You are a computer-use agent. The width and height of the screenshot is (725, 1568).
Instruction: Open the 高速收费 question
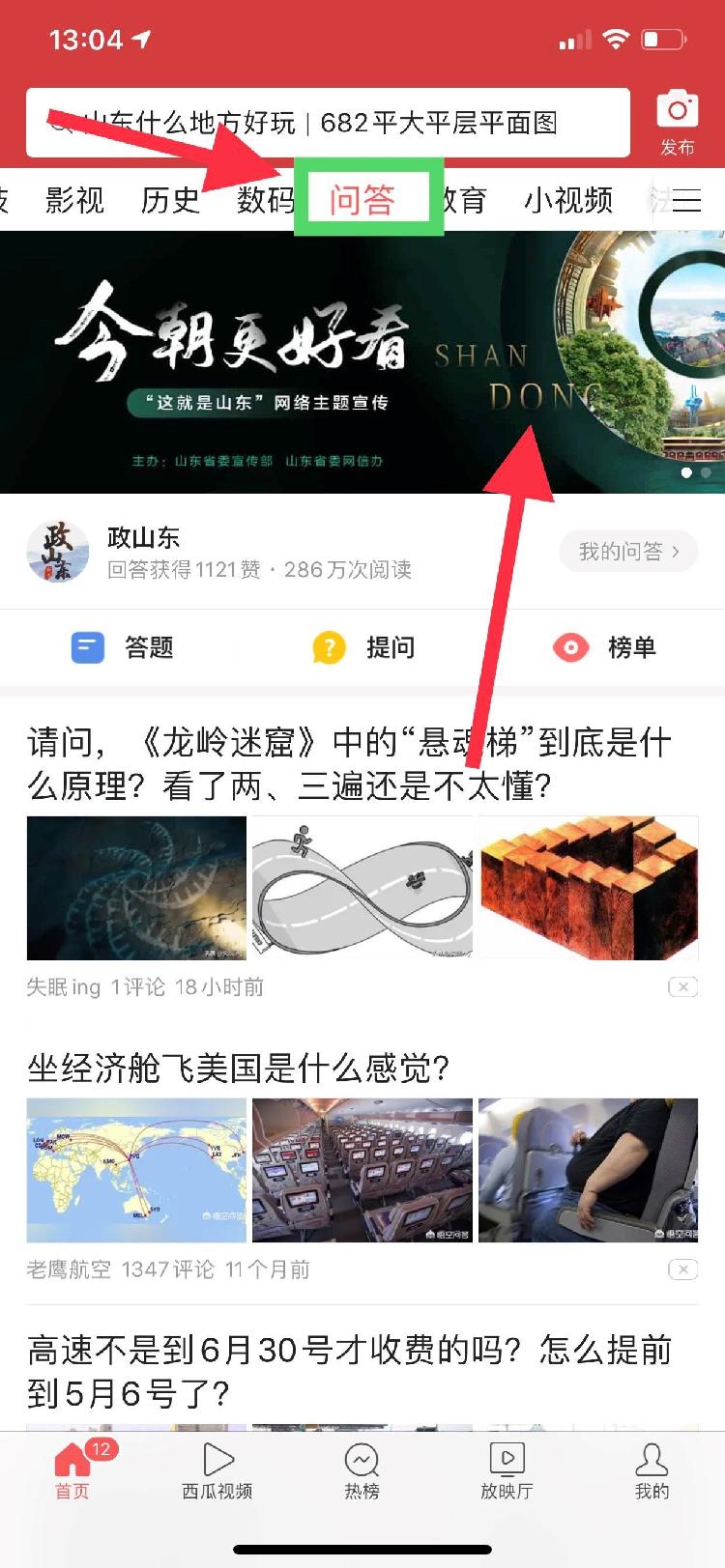point(349,1371)
